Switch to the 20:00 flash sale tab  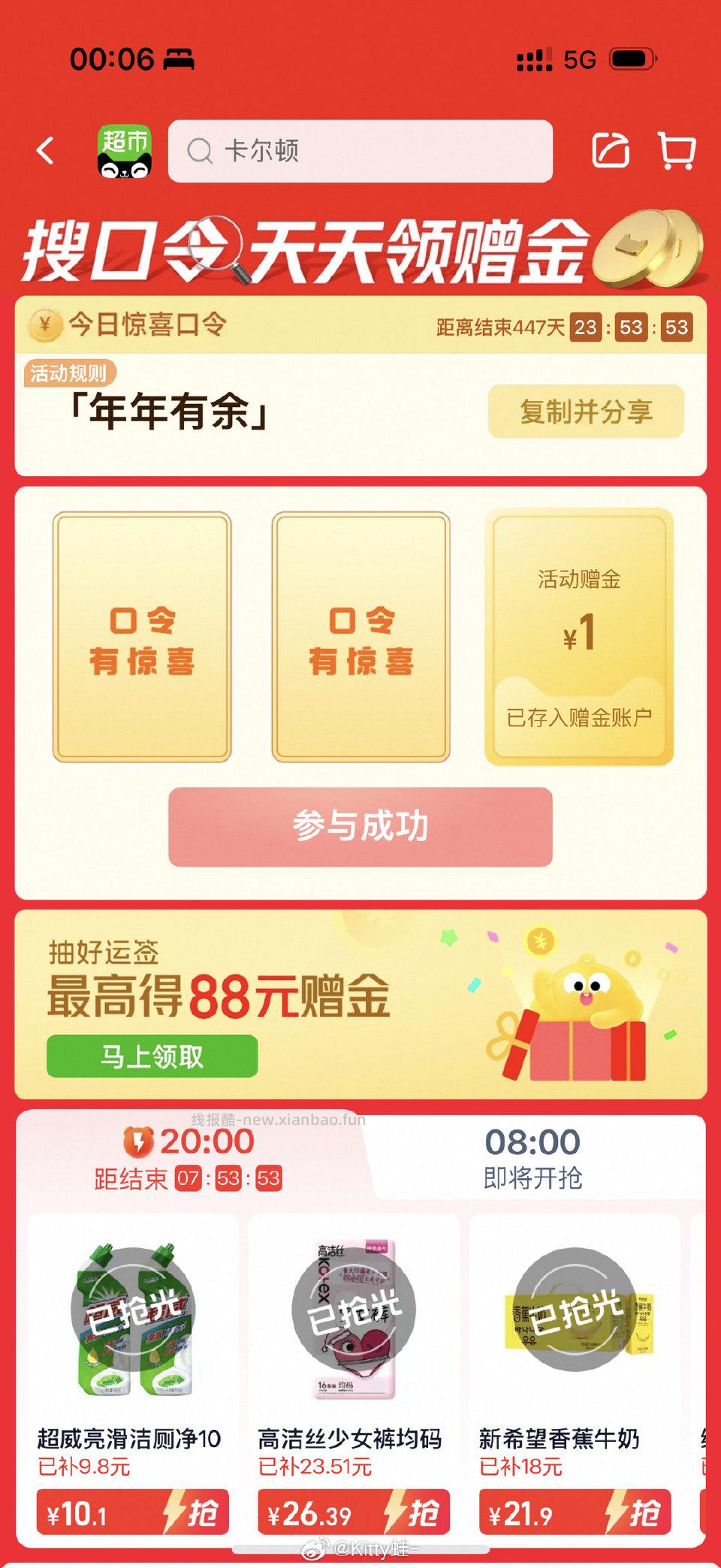point(188,1156)
